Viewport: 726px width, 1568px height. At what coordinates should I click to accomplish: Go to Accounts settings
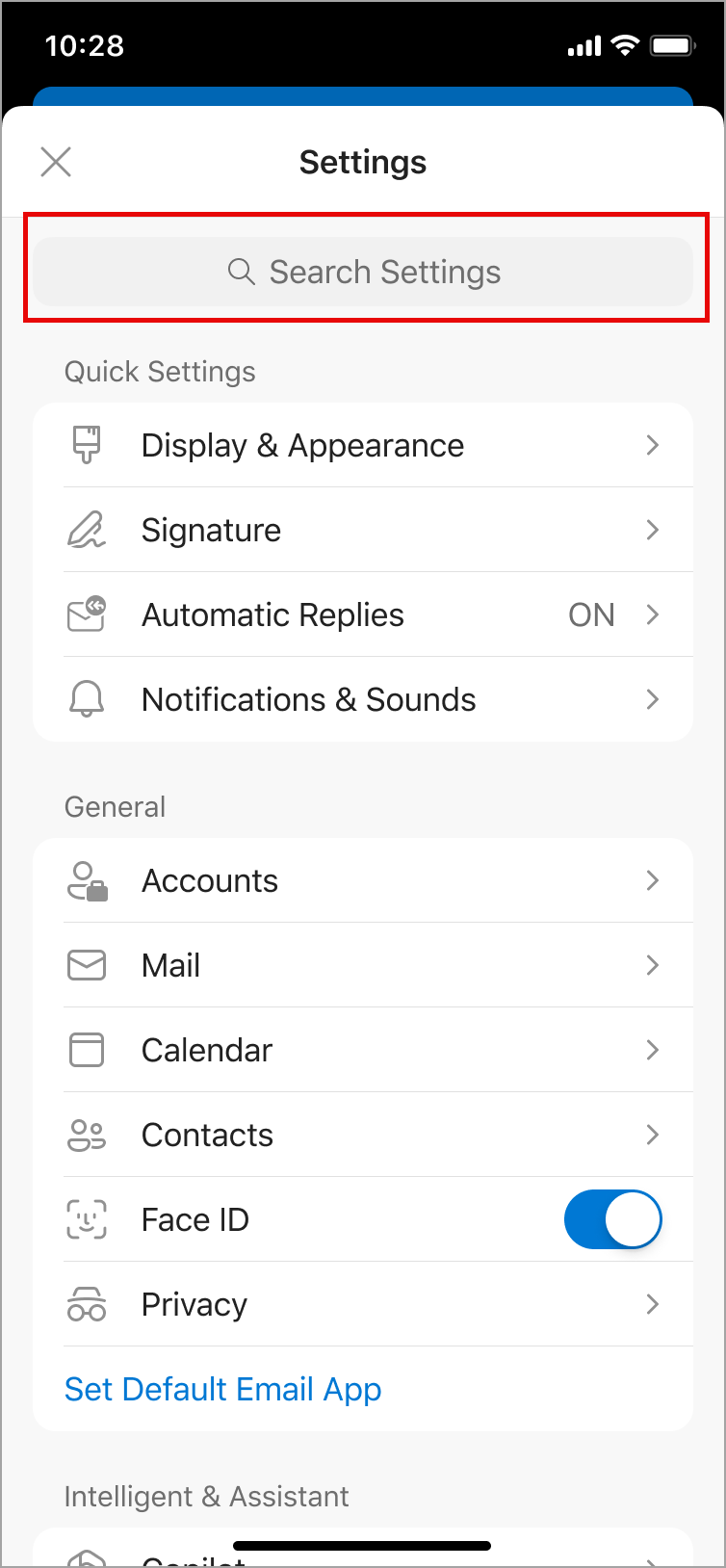point(362,881)
